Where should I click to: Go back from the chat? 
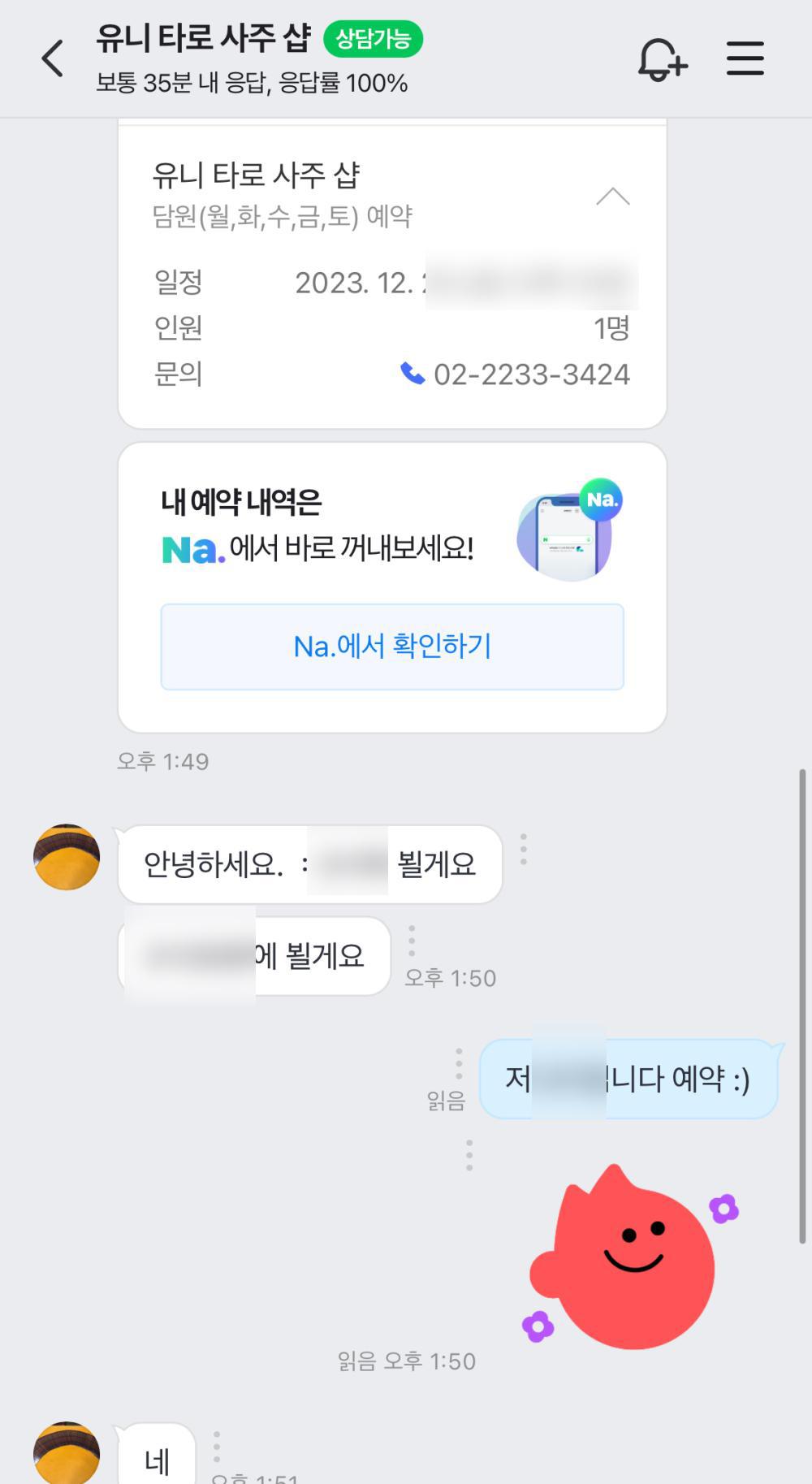coord(53,59)
